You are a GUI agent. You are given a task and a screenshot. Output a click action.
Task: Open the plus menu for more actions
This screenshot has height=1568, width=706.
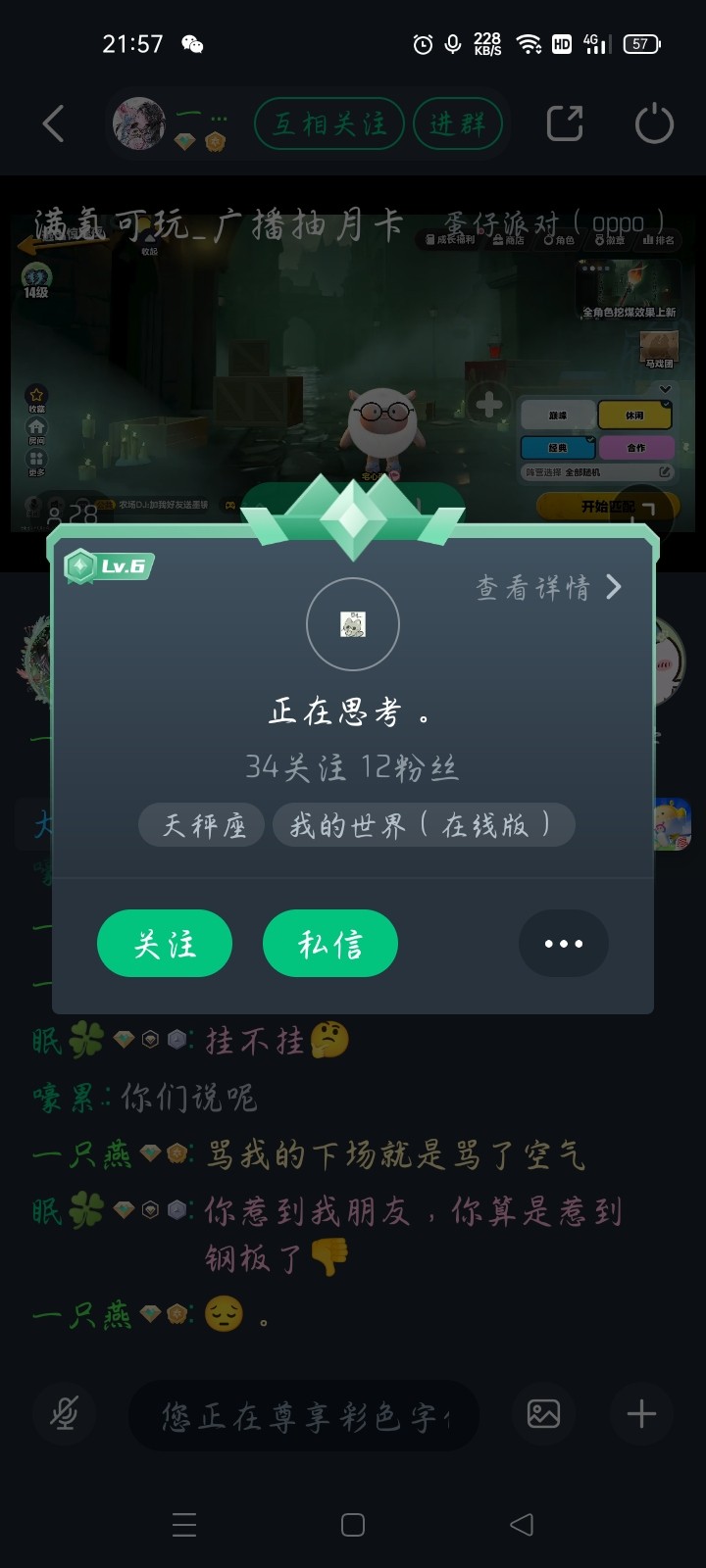click(x=641, y=1414)
